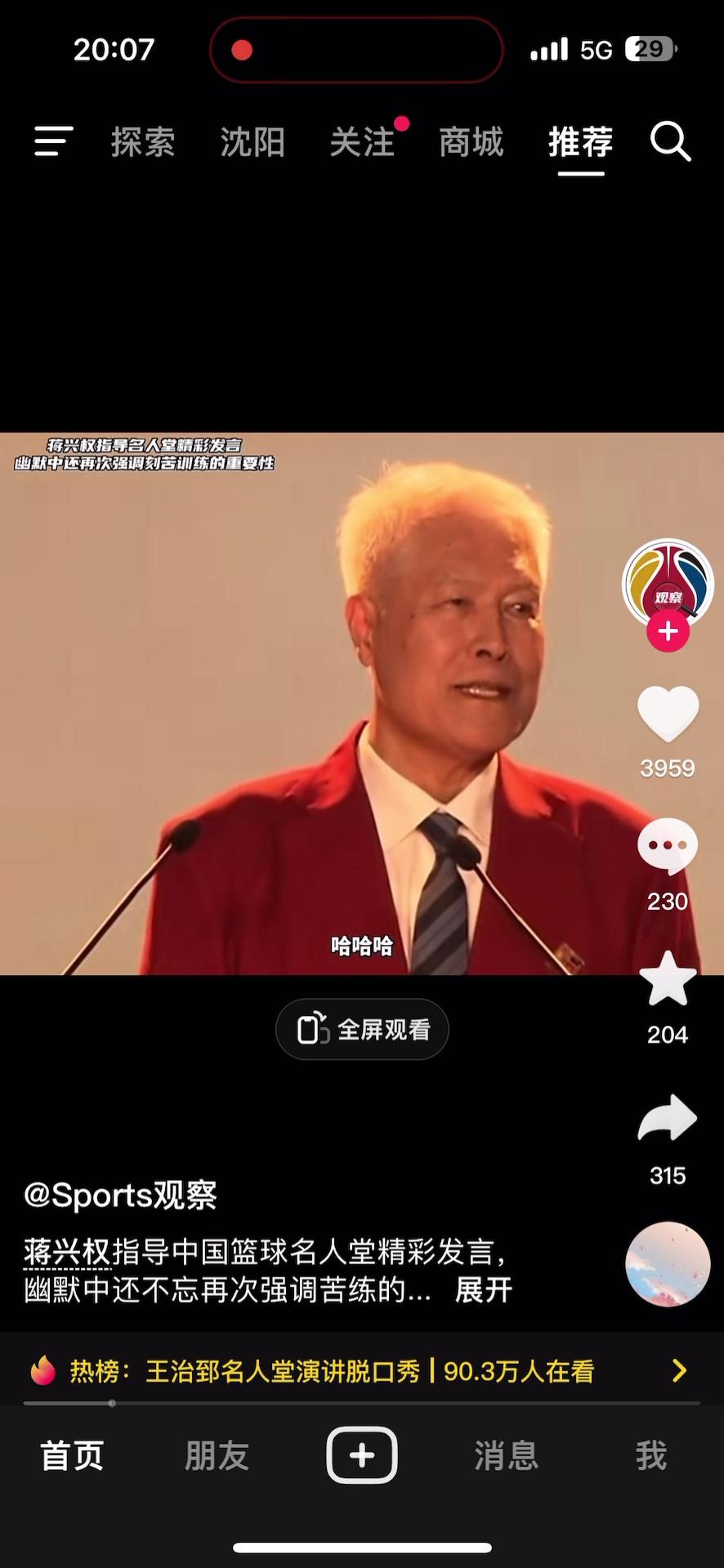724x1568 pixels.
Task: Open the search magnifier
Action: [670, 142]
